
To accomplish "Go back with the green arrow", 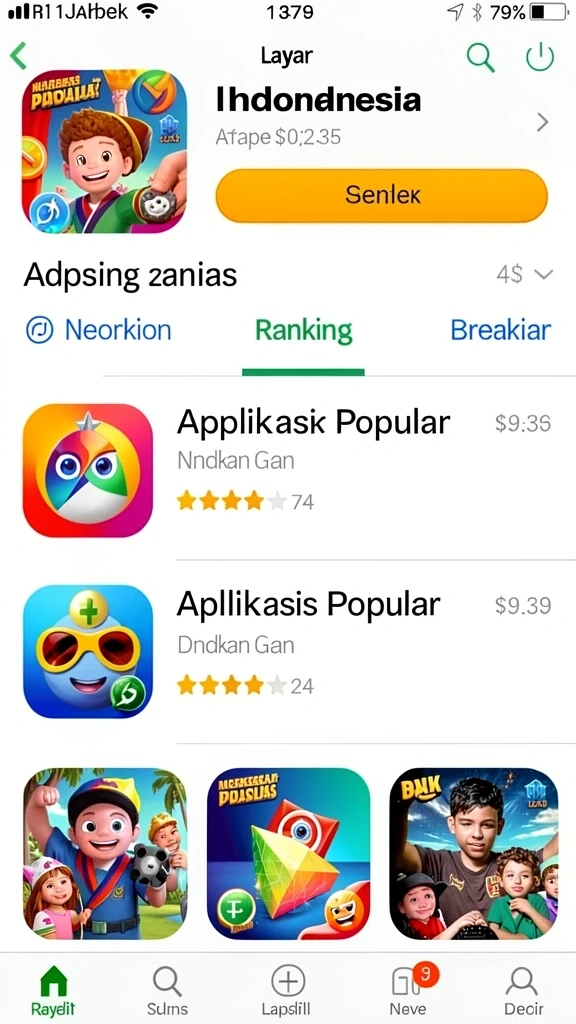I will [x=18, y=56].
